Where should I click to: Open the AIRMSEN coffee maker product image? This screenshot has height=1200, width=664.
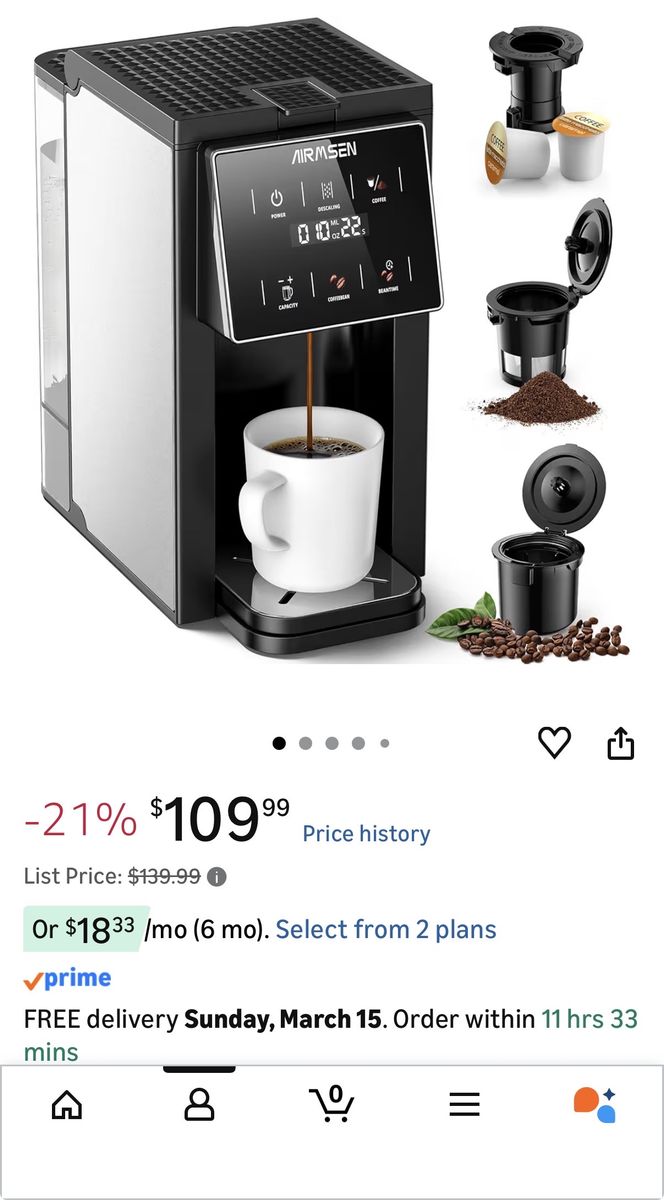click(x=240, y=340)
